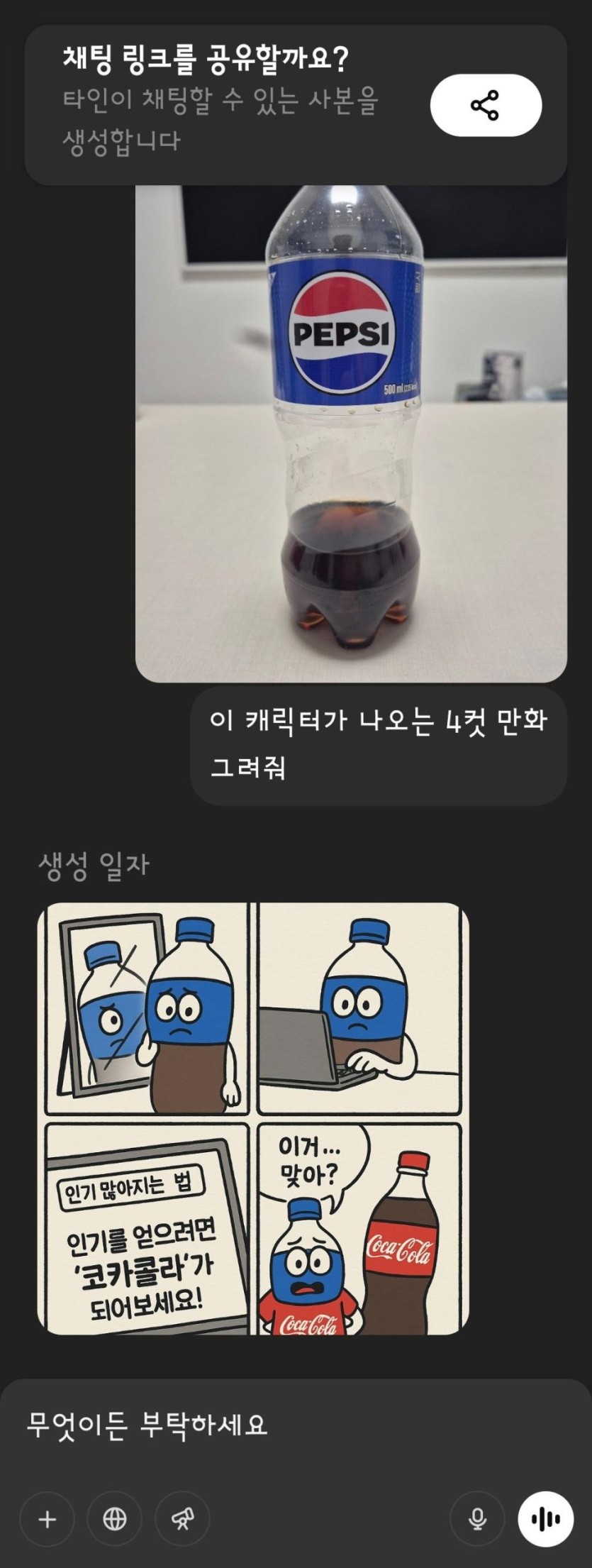View the generated four-panel comic image

[x=253, y=1118]
